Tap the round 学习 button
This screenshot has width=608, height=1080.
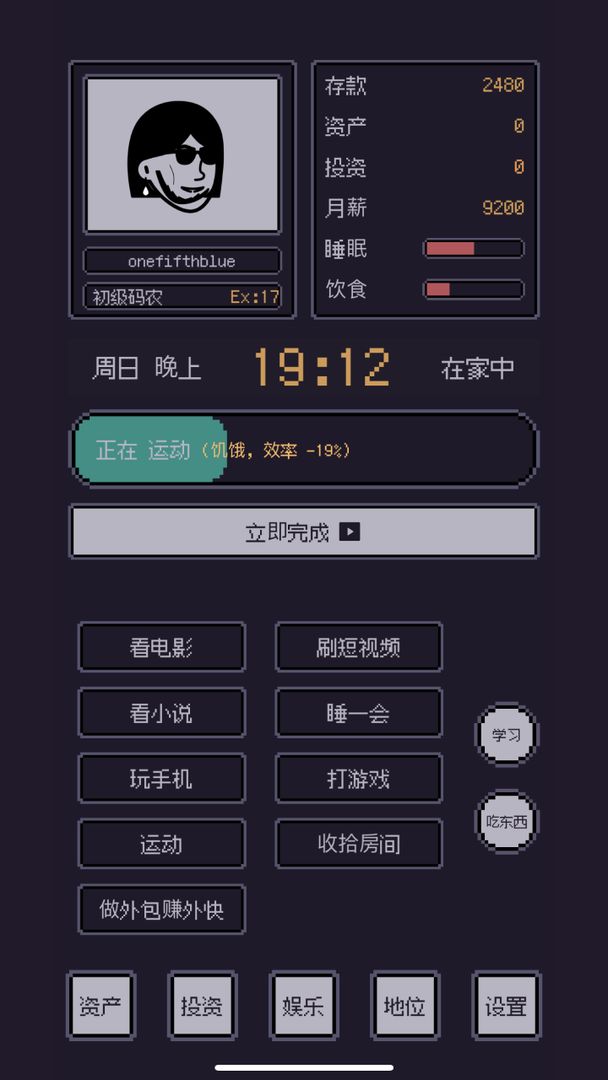pos(506,735)
